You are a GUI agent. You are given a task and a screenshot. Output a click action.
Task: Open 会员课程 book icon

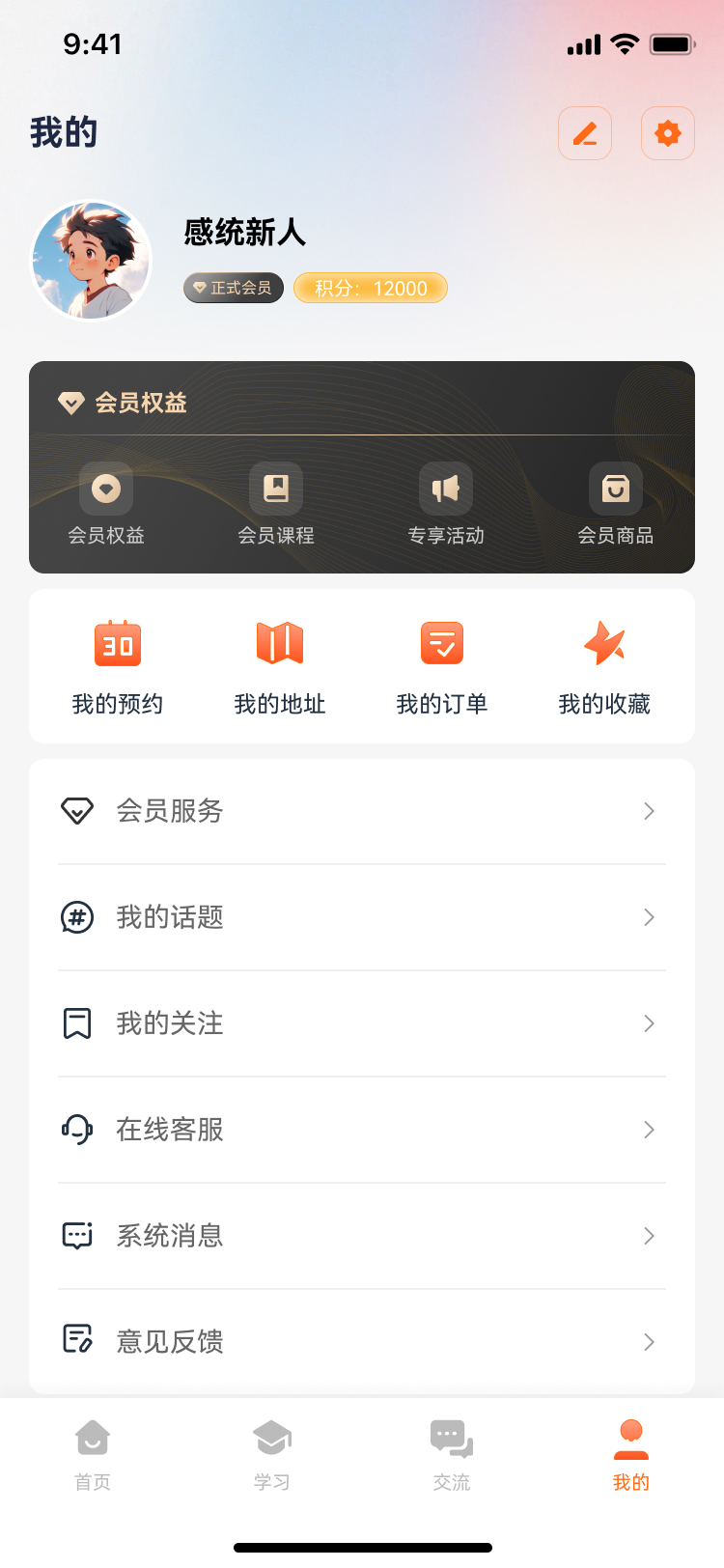[275, 489]
